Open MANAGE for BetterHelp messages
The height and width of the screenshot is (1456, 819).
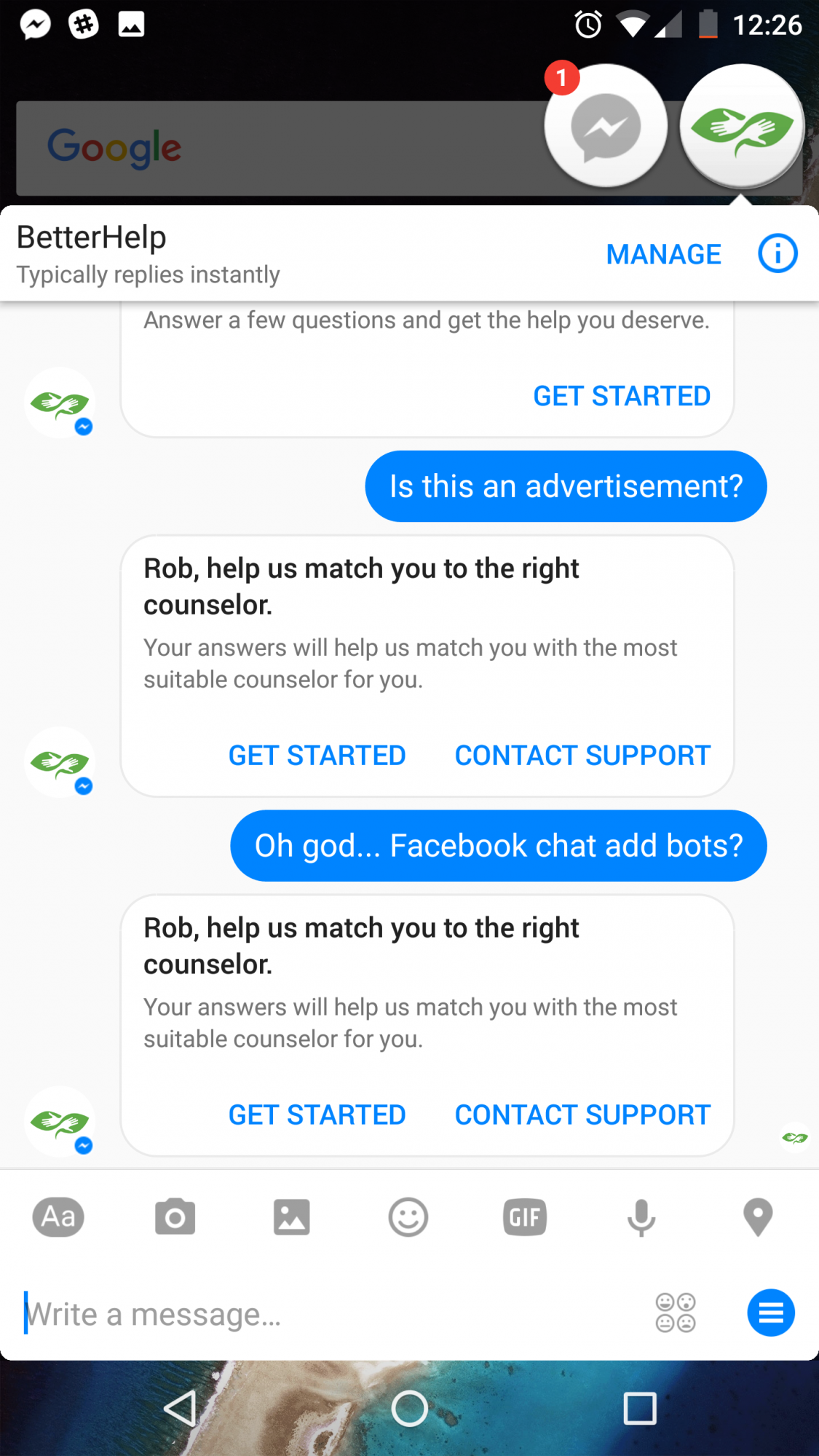[x=663, y=254]
